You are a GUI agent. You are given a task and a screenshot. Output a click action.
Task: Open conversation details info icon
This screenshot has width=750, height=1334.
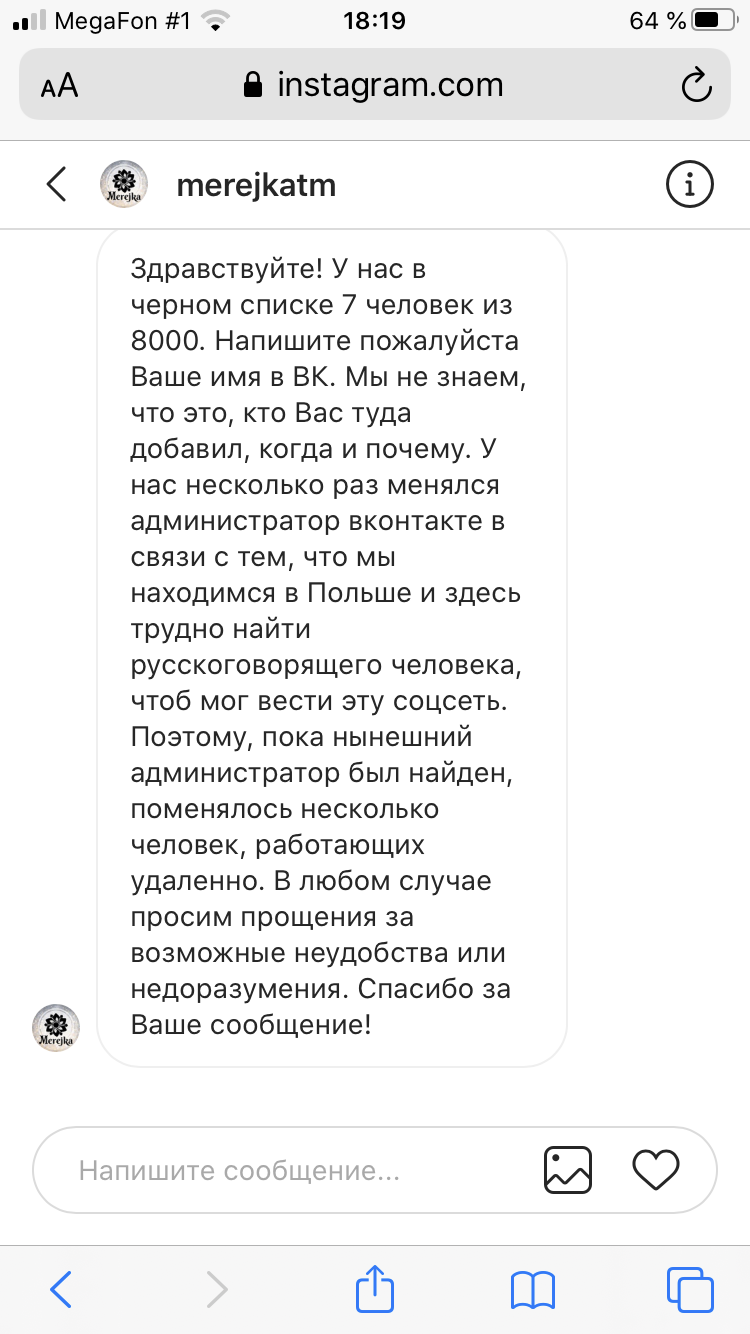(x=688, y=185)
